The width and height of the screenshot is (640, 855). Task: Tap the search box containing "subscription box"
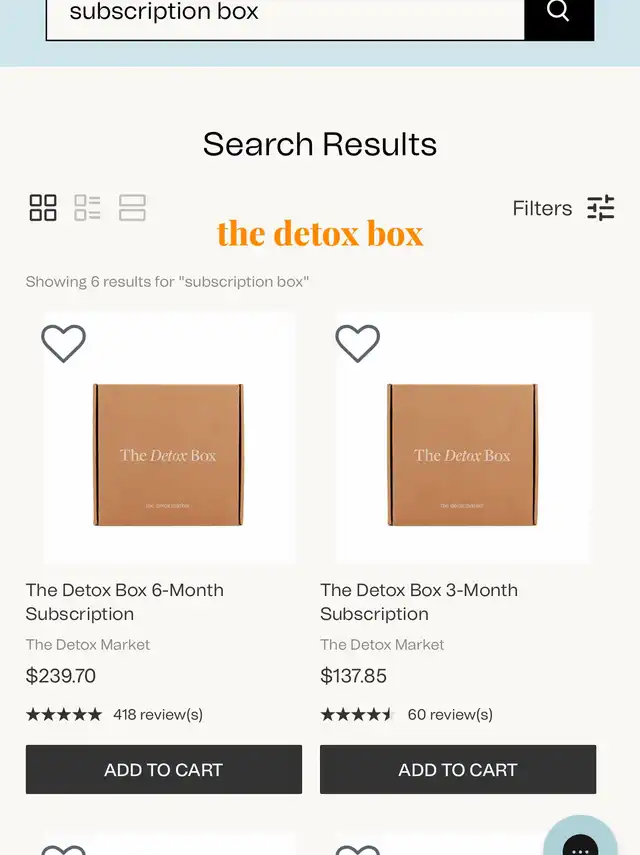285,14
